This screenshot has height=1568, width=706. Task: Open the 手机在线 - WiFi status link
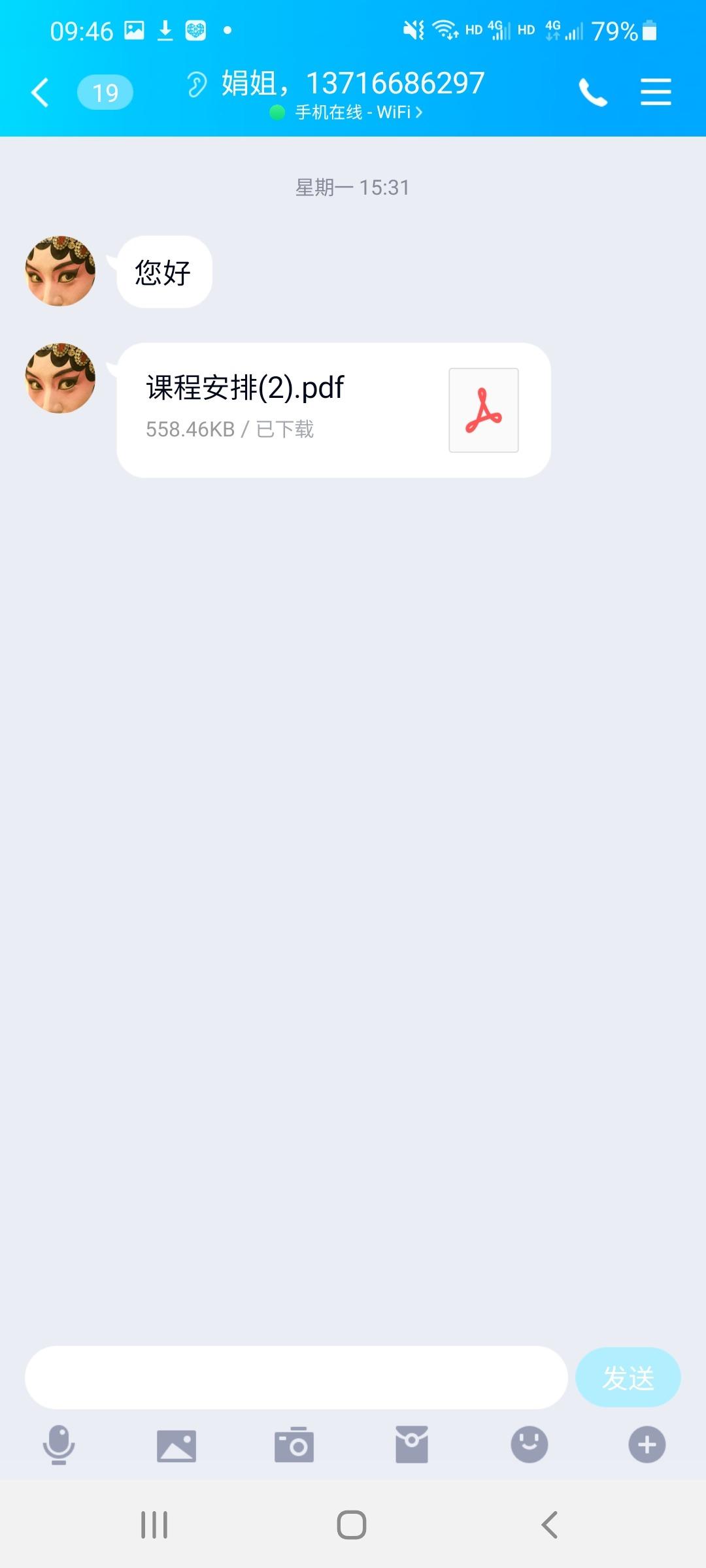353,112
